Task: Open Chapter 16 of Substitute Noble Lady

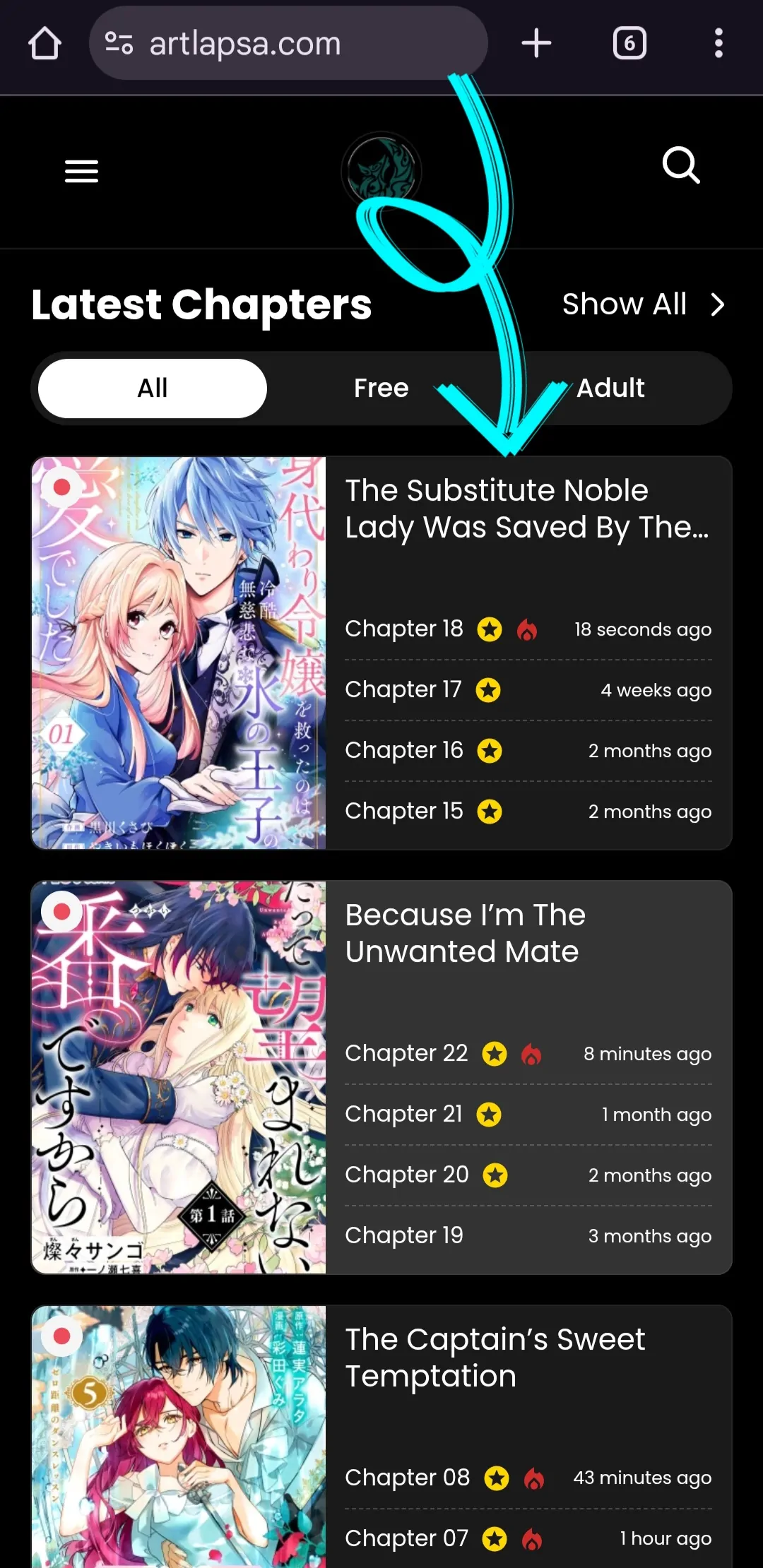Action: pos(403,750)
